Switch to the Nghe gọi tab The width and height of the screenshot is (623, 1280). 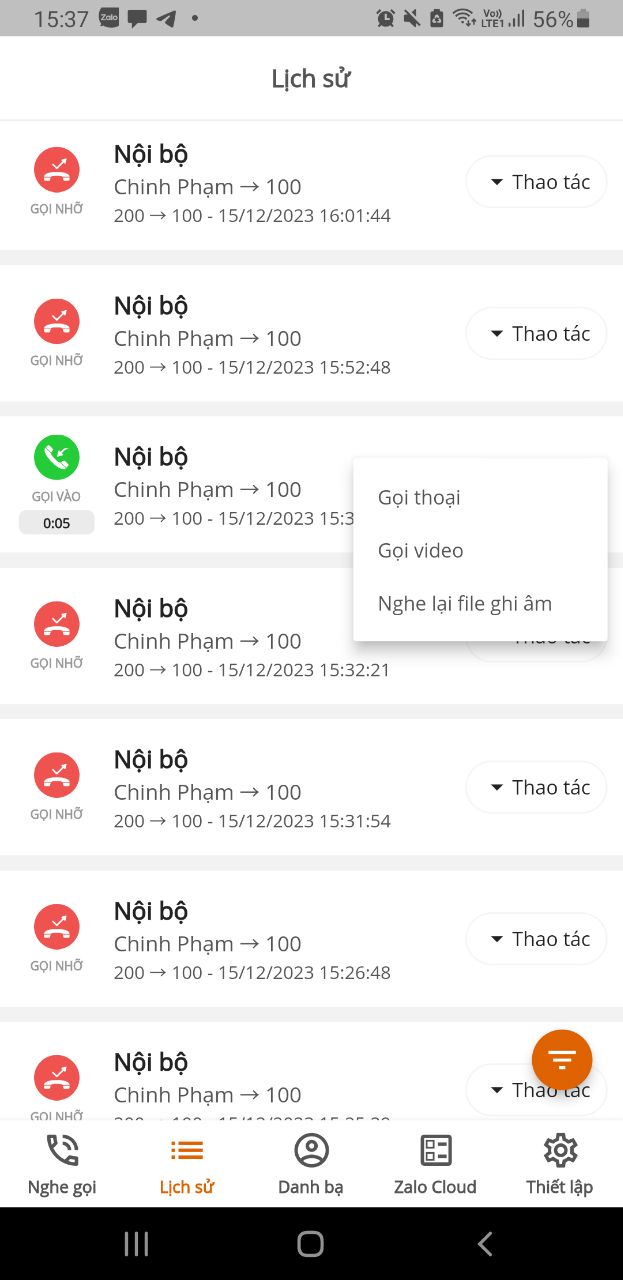pos(62,1164)
